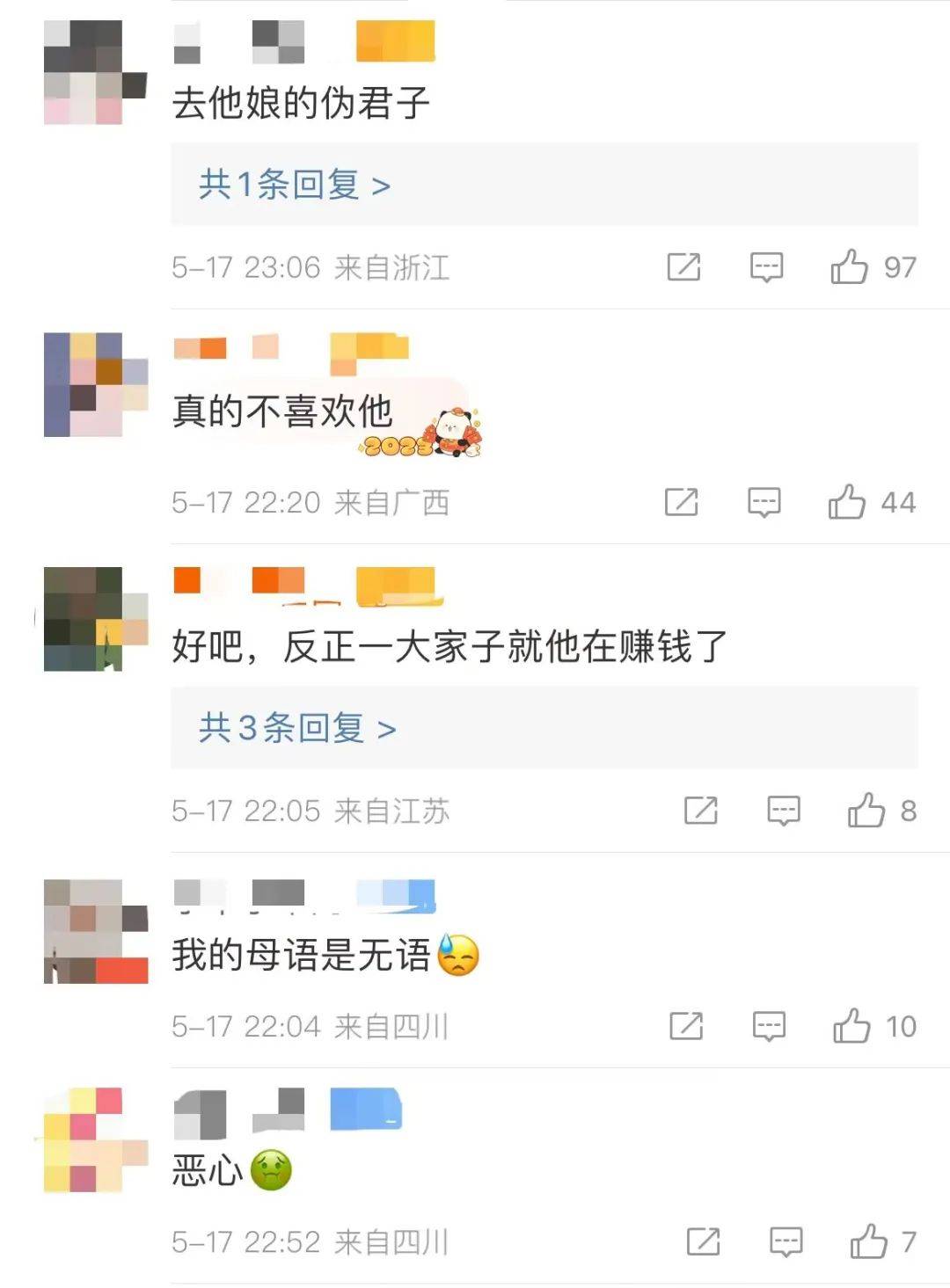Share the comment posted from 江苏
950x1288 pixels.
coord(700,811)
